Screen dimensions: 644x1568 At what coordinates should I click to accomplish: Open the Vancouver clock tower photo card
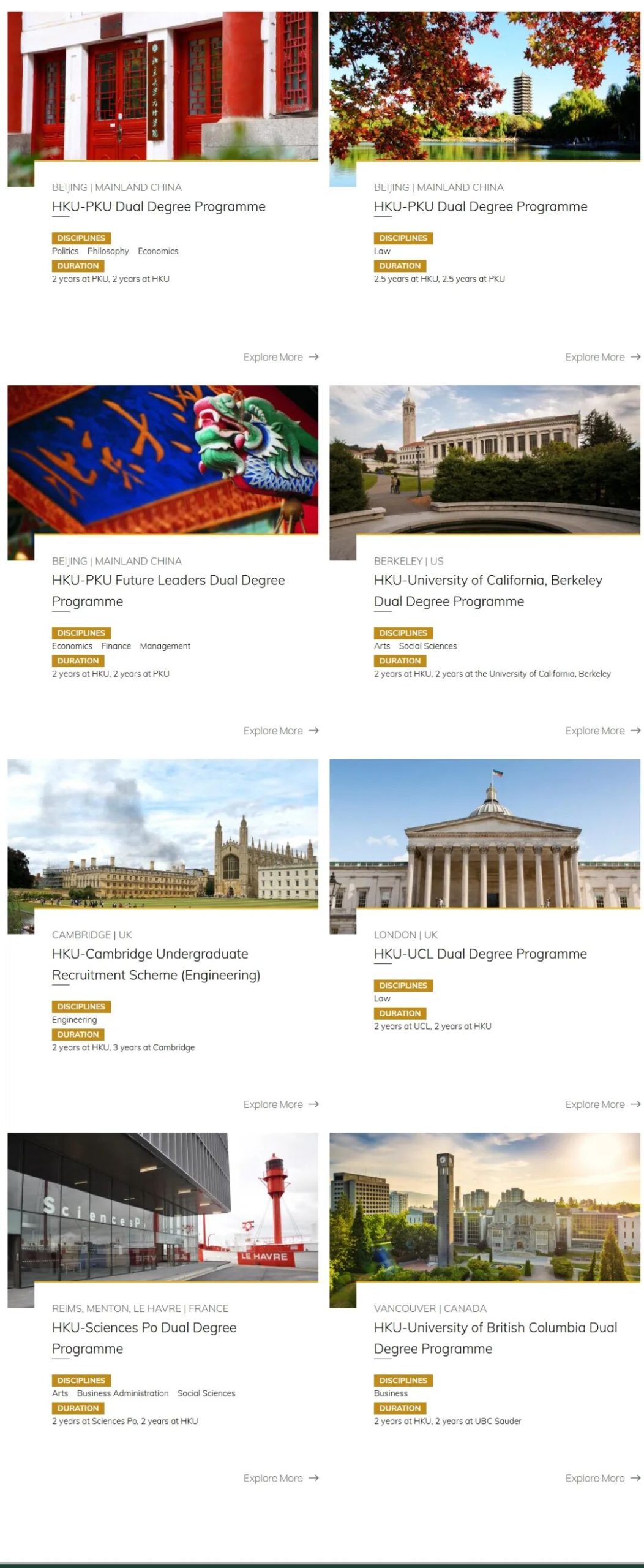point(485,1207)
